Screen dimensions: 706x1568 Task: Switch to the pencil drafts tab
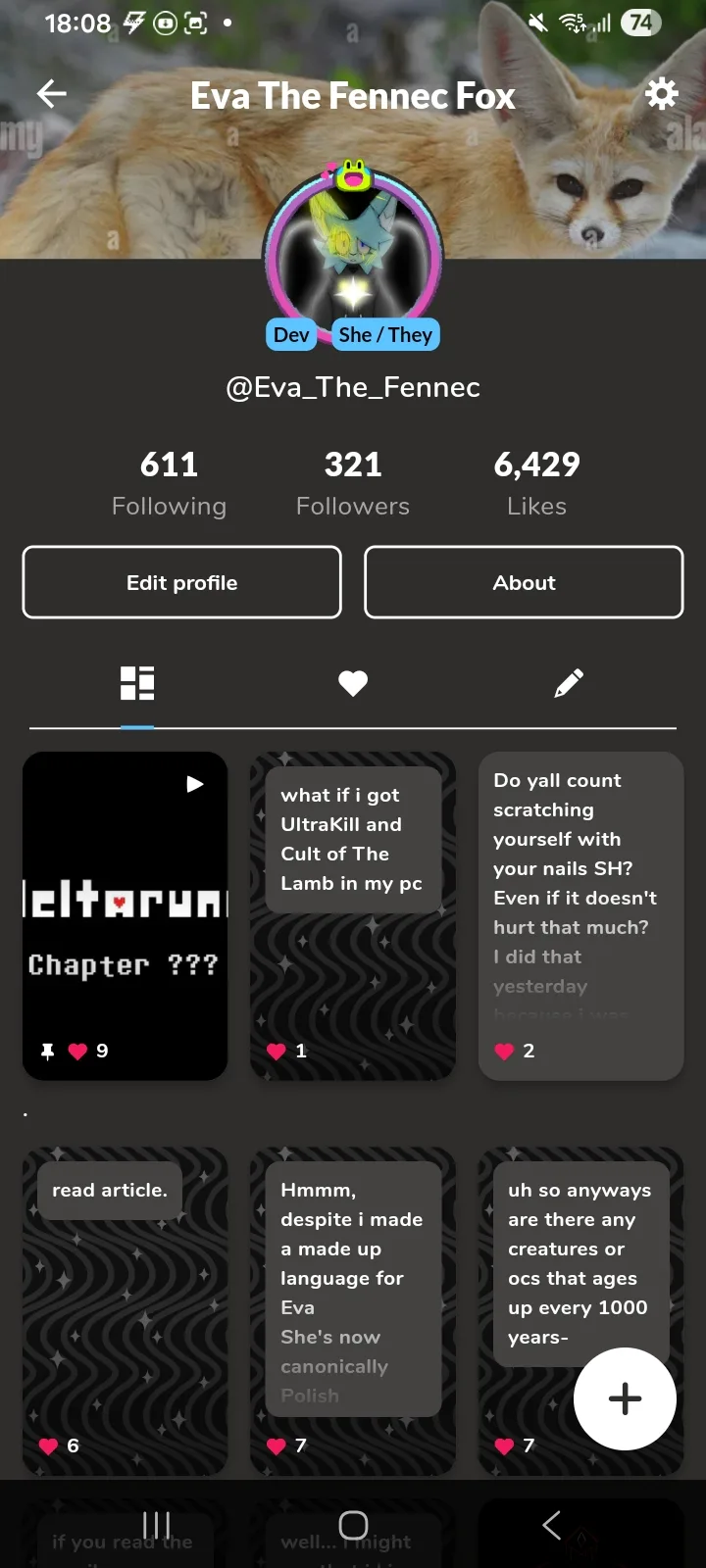point(569,683)
